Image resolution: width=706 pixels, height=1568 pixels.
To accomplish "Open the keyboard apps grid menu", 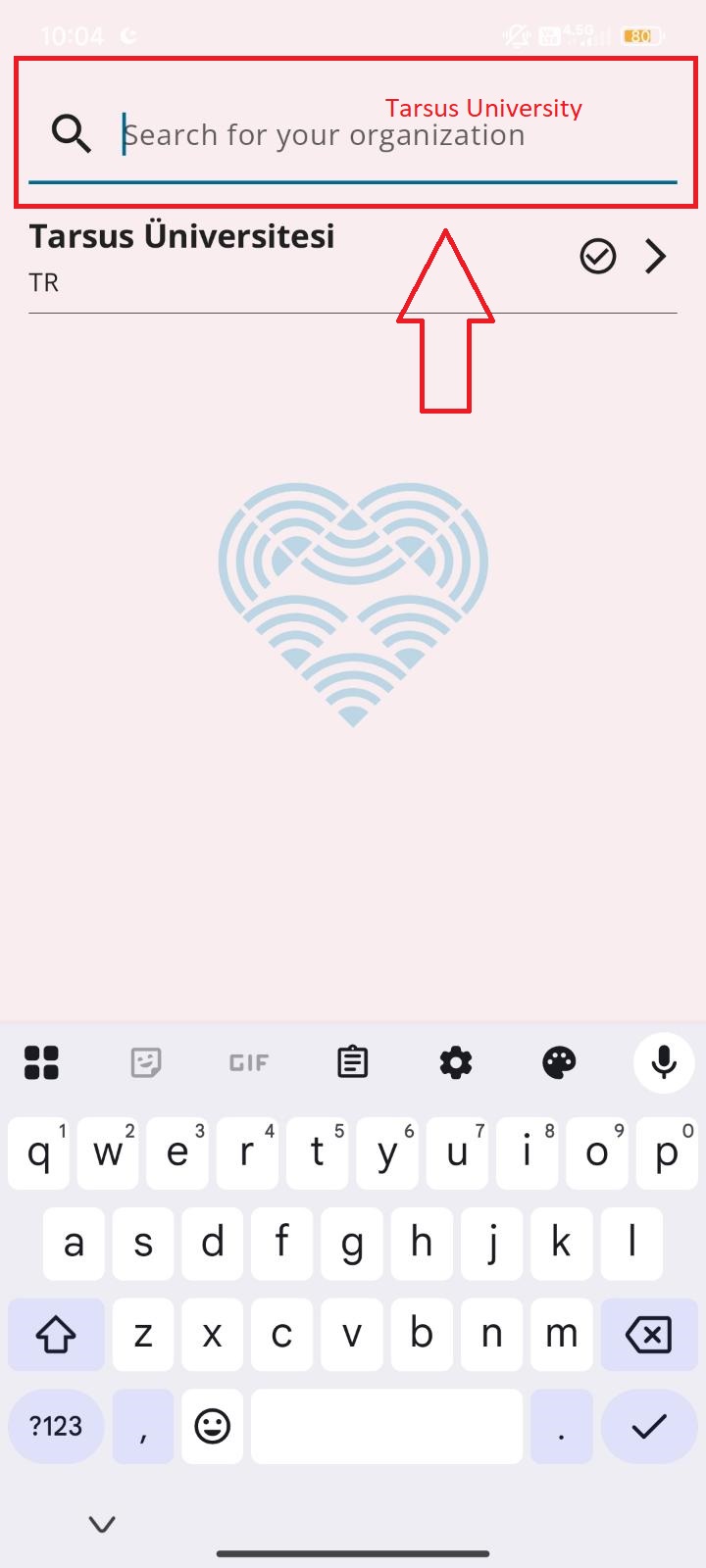I will coord(41,1062).
